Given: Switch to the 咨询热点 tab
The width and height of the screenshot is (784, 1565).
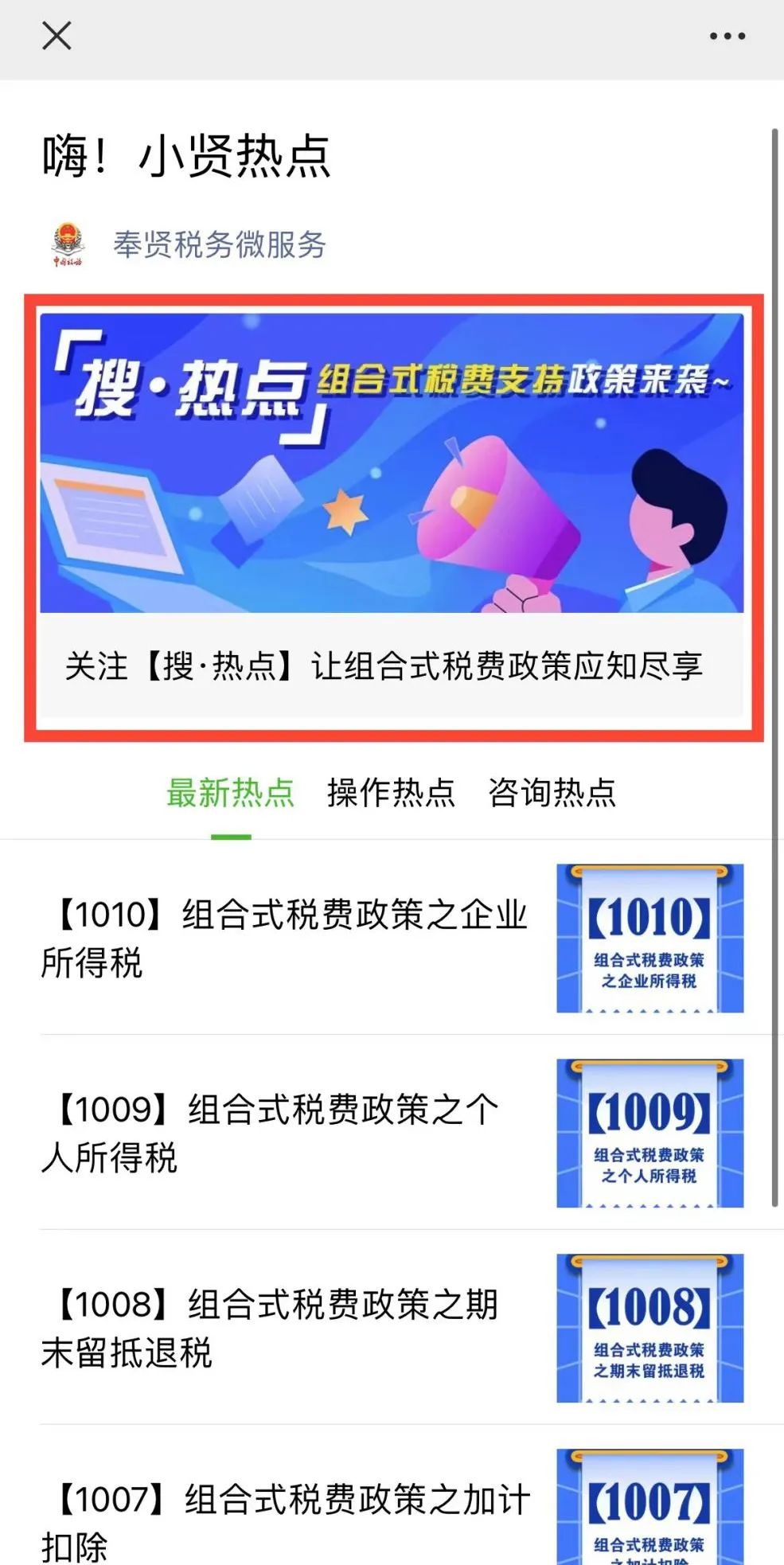Looking at the screenshot, I should (552, 793).
